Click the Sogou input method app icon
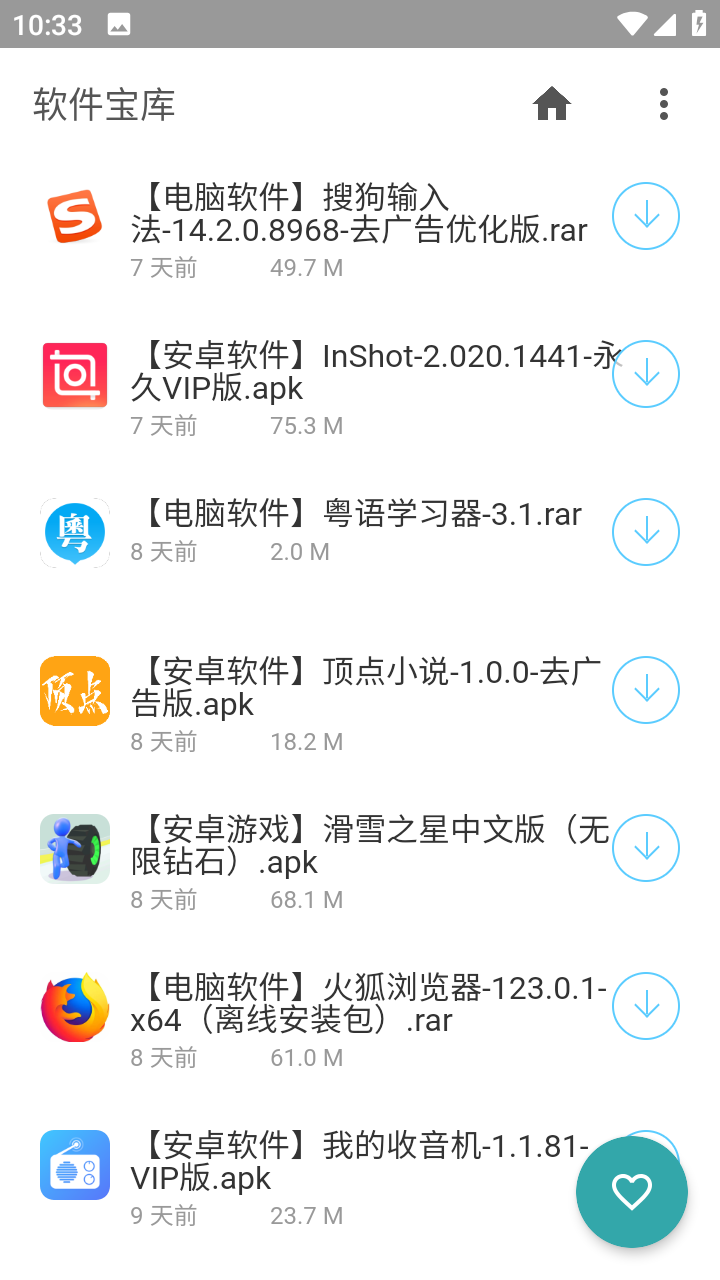The height and width of the screenshot is (1280, 720). pos(74,216)
